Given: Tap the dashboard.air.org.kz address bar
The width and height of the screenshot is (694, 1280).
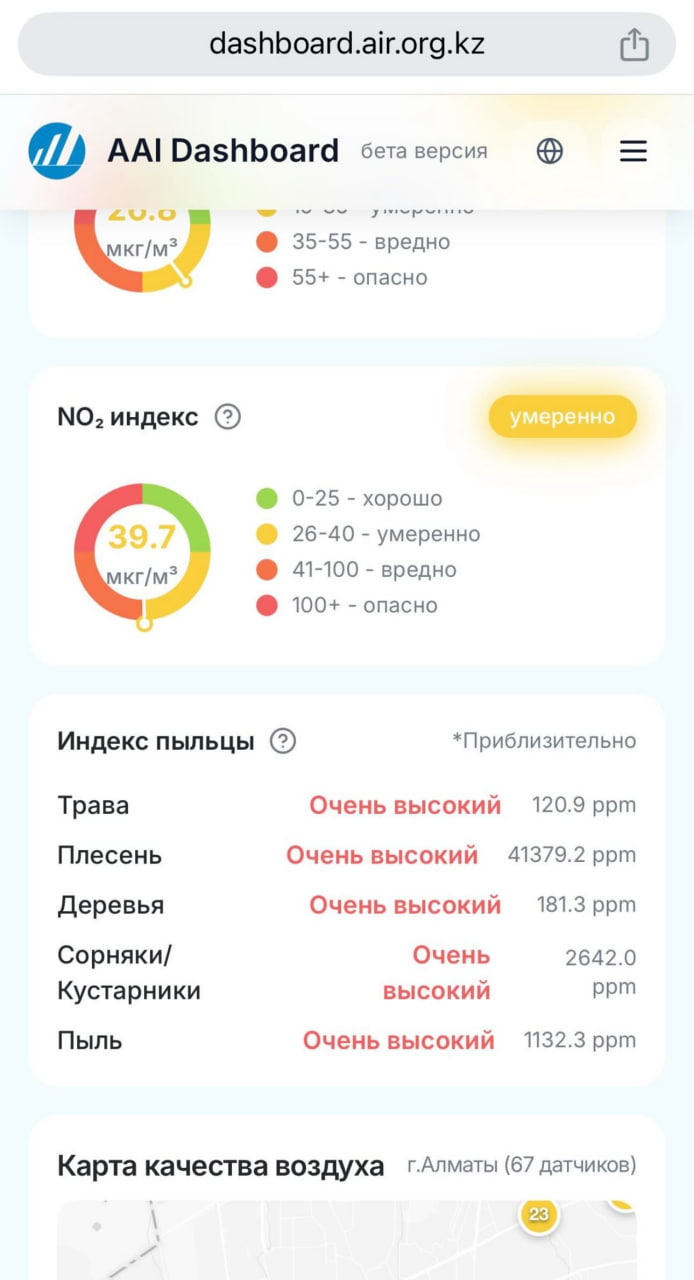Looking at the screenshot, I should 347,44.
